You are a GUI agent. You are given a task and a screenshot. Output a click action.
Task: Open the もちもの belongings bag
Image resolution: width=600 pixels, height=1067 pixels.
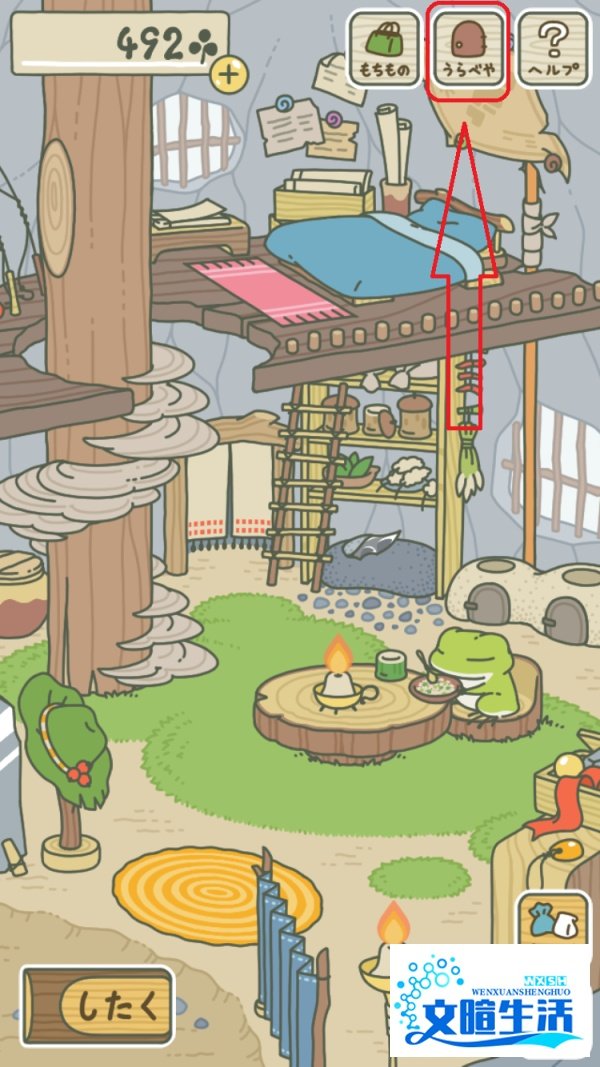click(x=384, y=48)
